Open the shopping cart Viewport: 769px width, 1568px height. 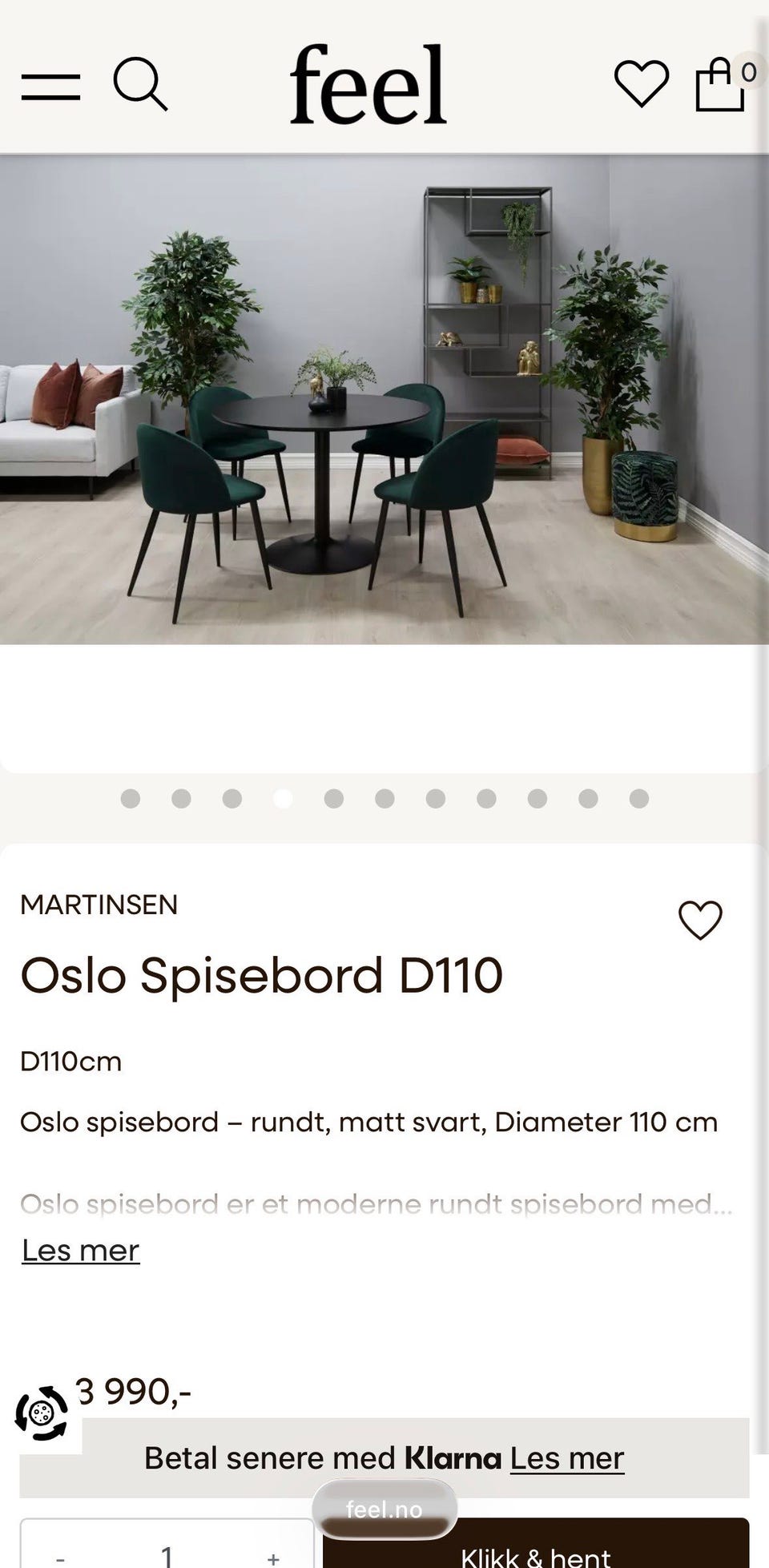pos(720,83)
